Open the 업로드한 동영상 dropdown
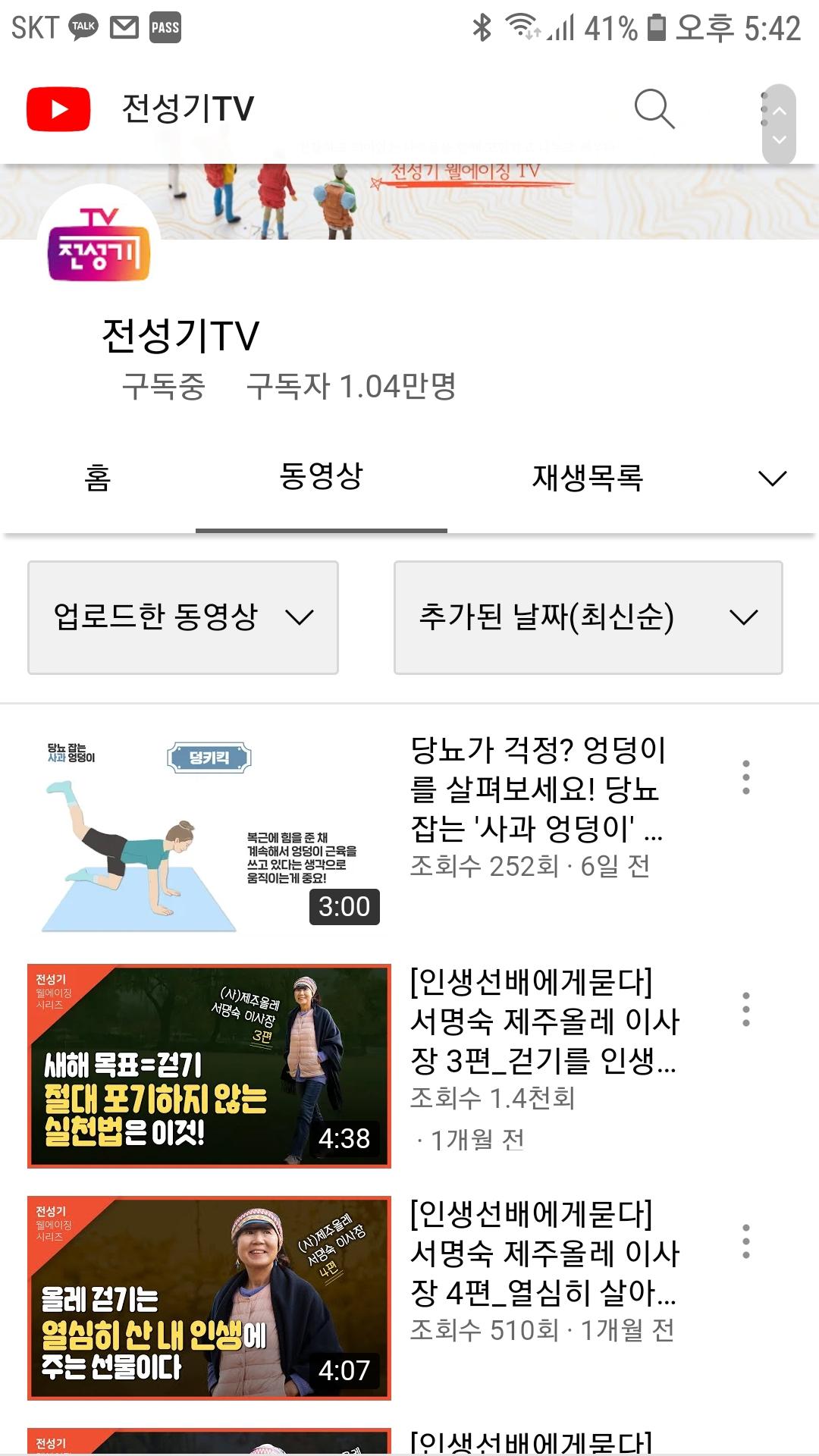 point(183,617)
